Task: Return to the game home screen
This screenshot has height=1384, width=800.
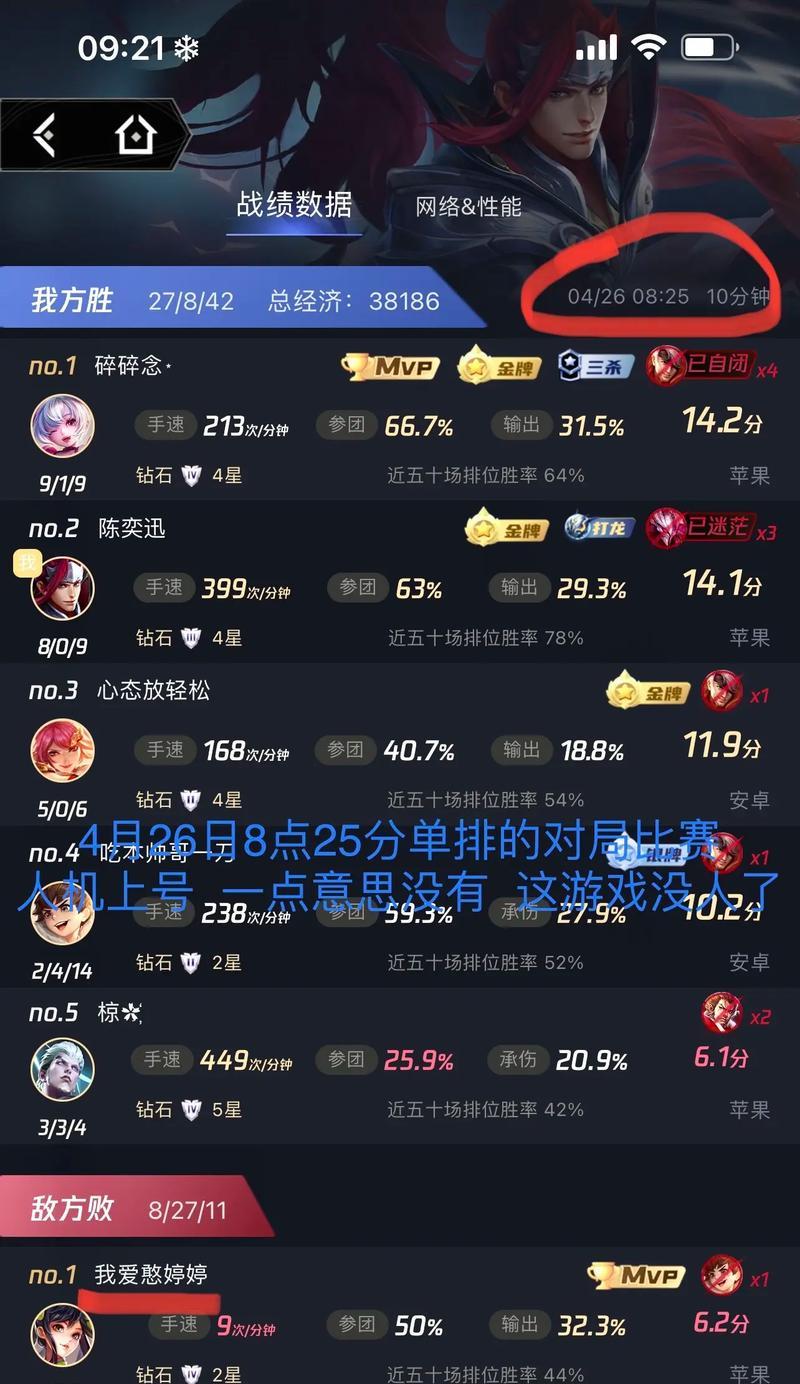Action: pyautogui.click(x=137, y=135)
